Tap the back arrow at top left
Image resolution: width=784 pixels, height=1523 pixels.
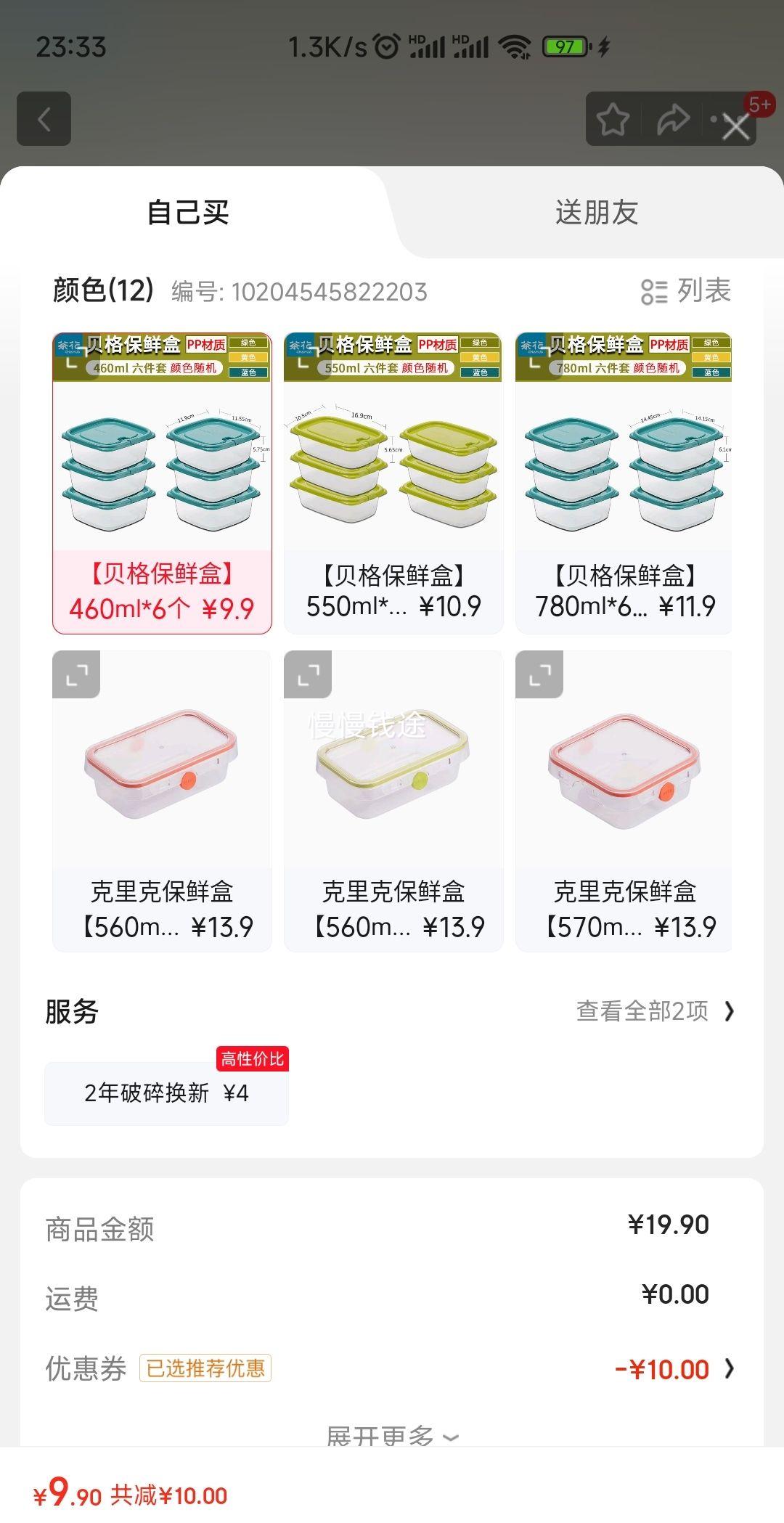pyautogui.click(x=43, y=120)
